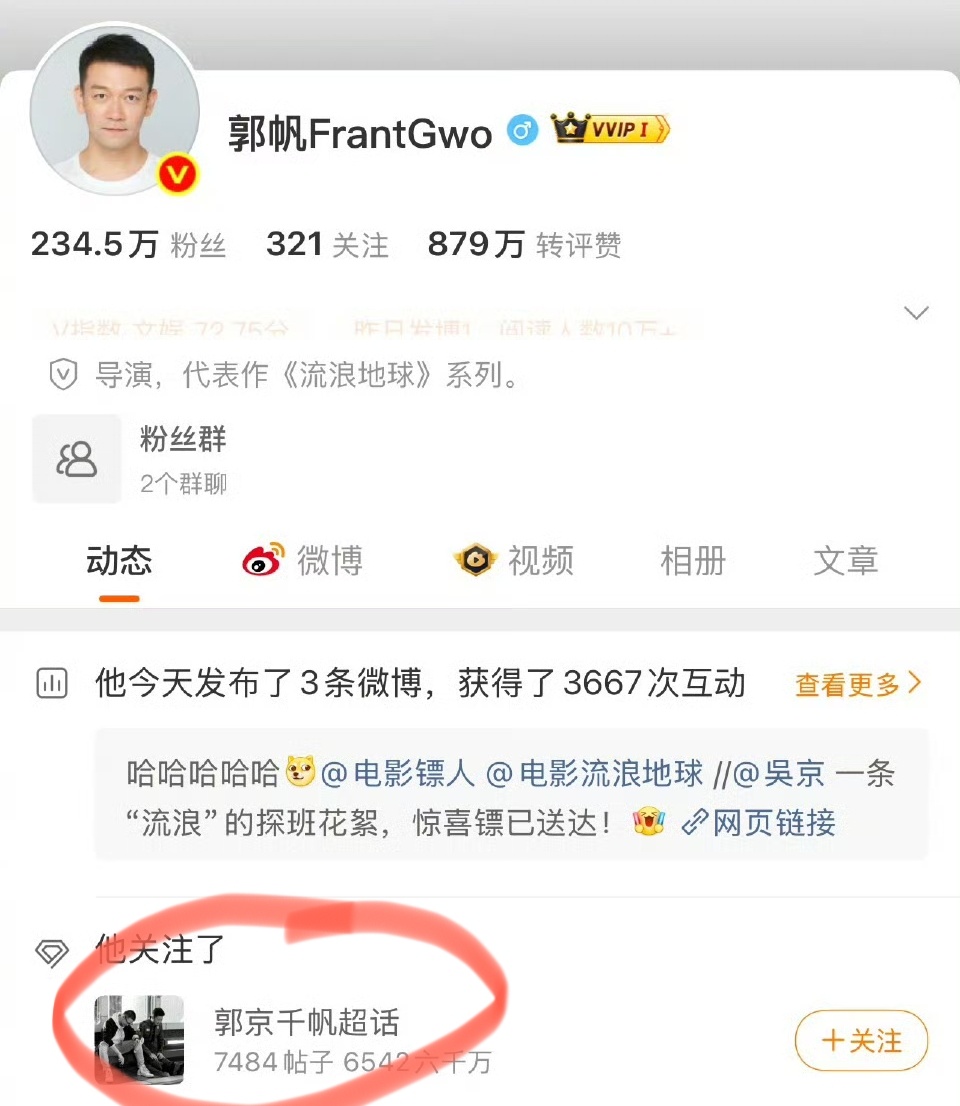Open the 文章 tab
The width and height of the screenshot is (960, 1106).
pyautogui.click(x=845, y=561)
